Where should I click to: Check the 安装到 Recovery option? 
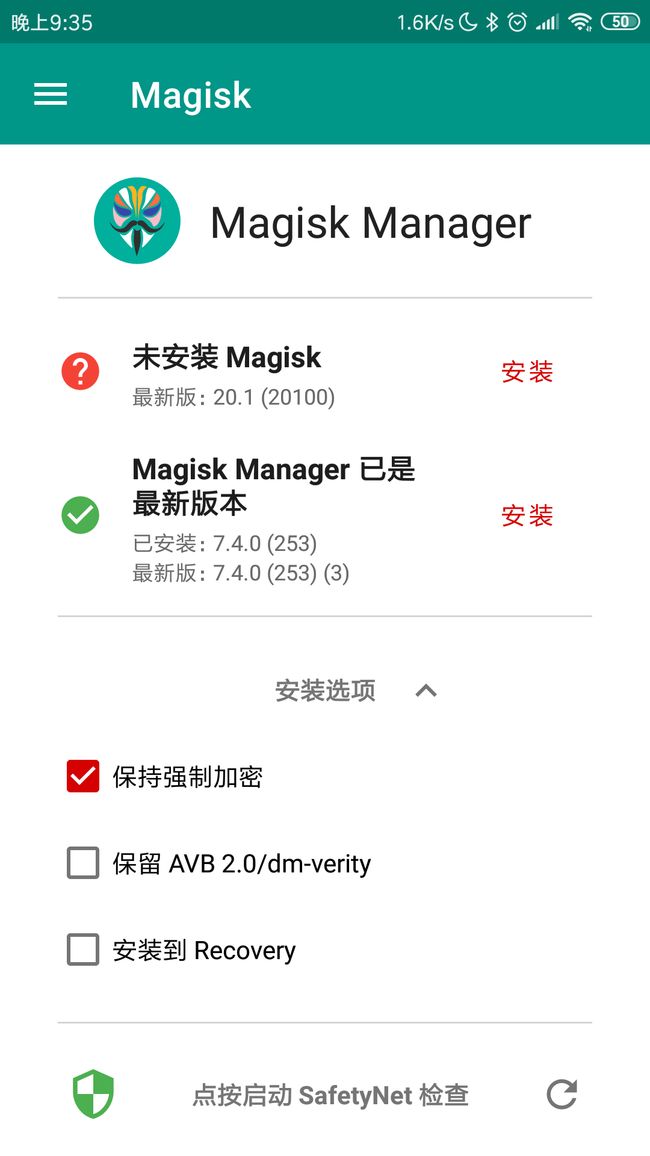83,950
